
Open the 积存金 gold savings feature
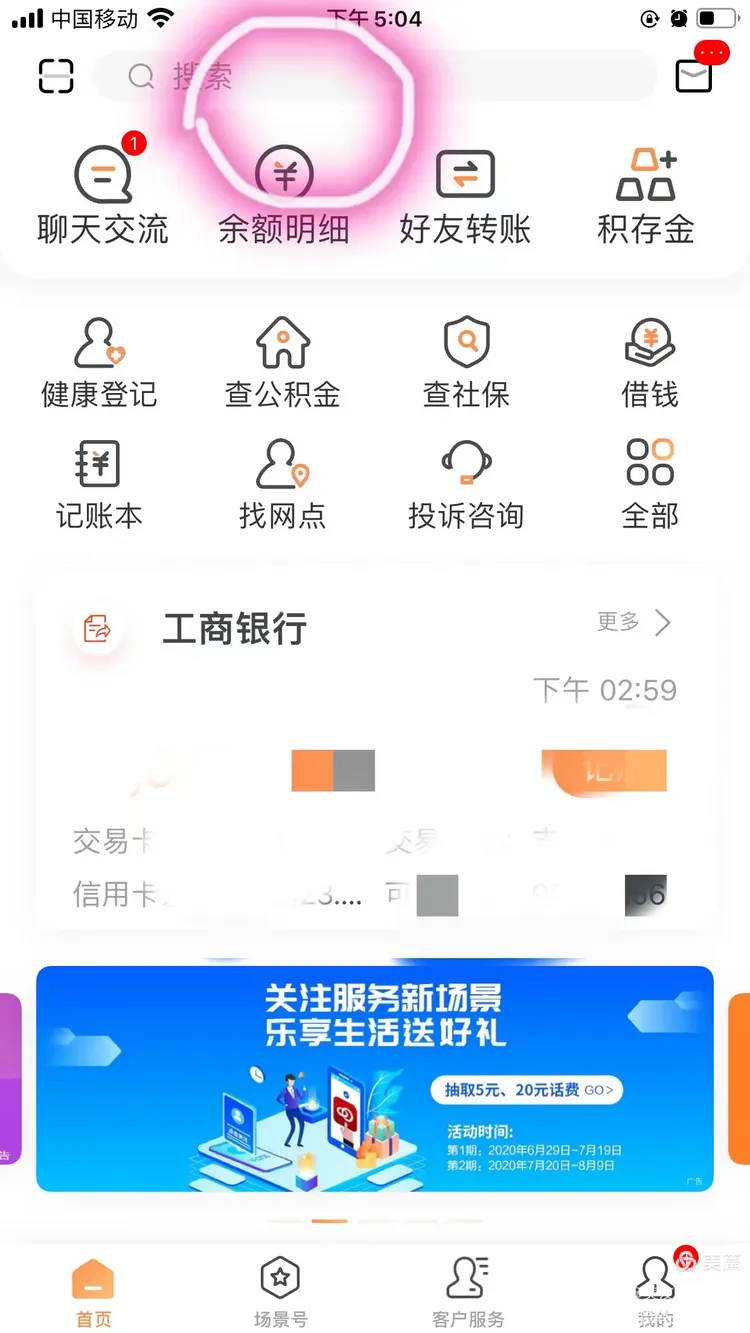[x=646, y=190]
